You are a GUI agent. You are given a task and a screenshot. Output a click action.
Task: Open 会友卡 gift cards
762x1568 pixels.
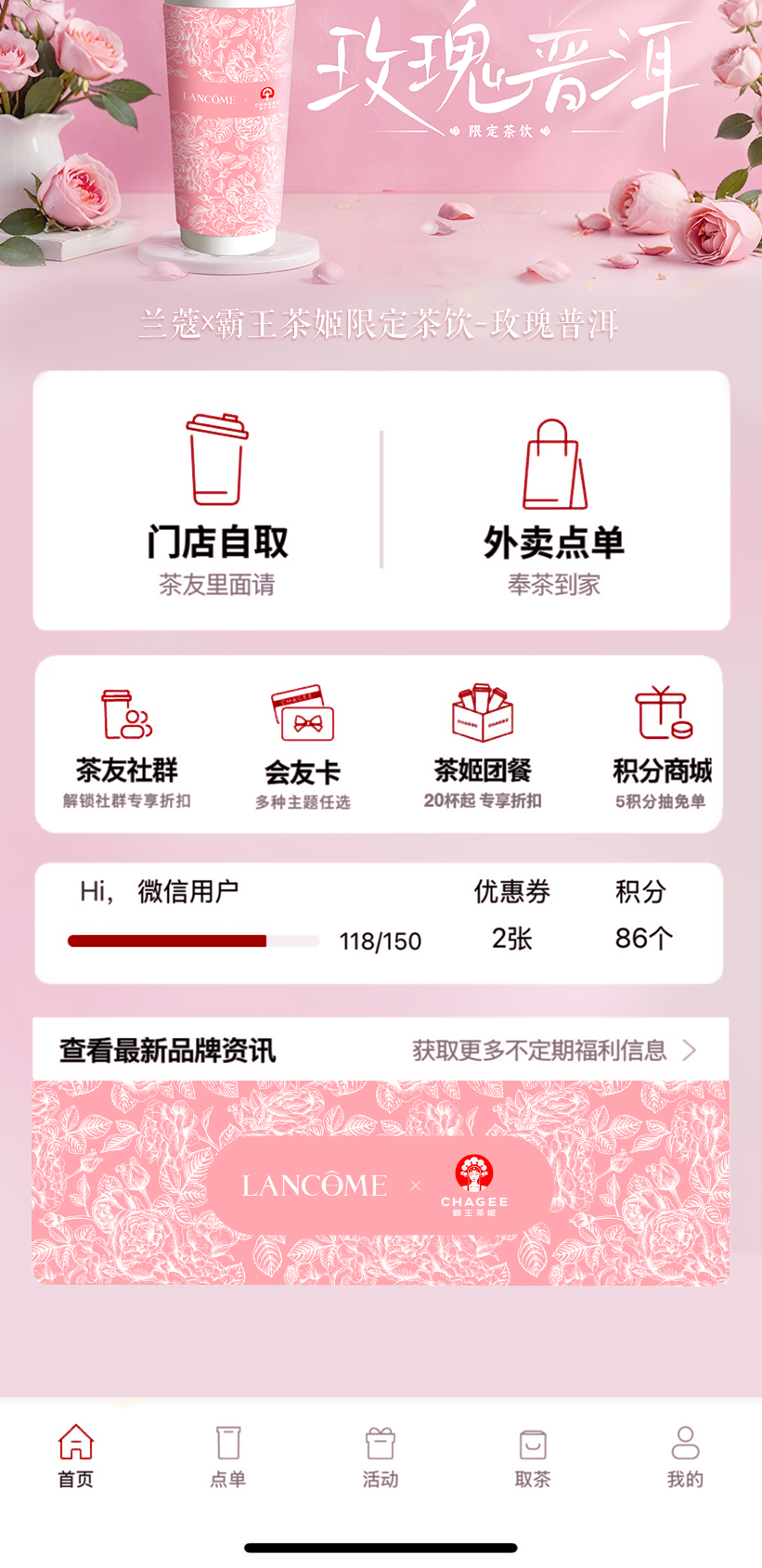pyautogui.click(x=303, y=748)
